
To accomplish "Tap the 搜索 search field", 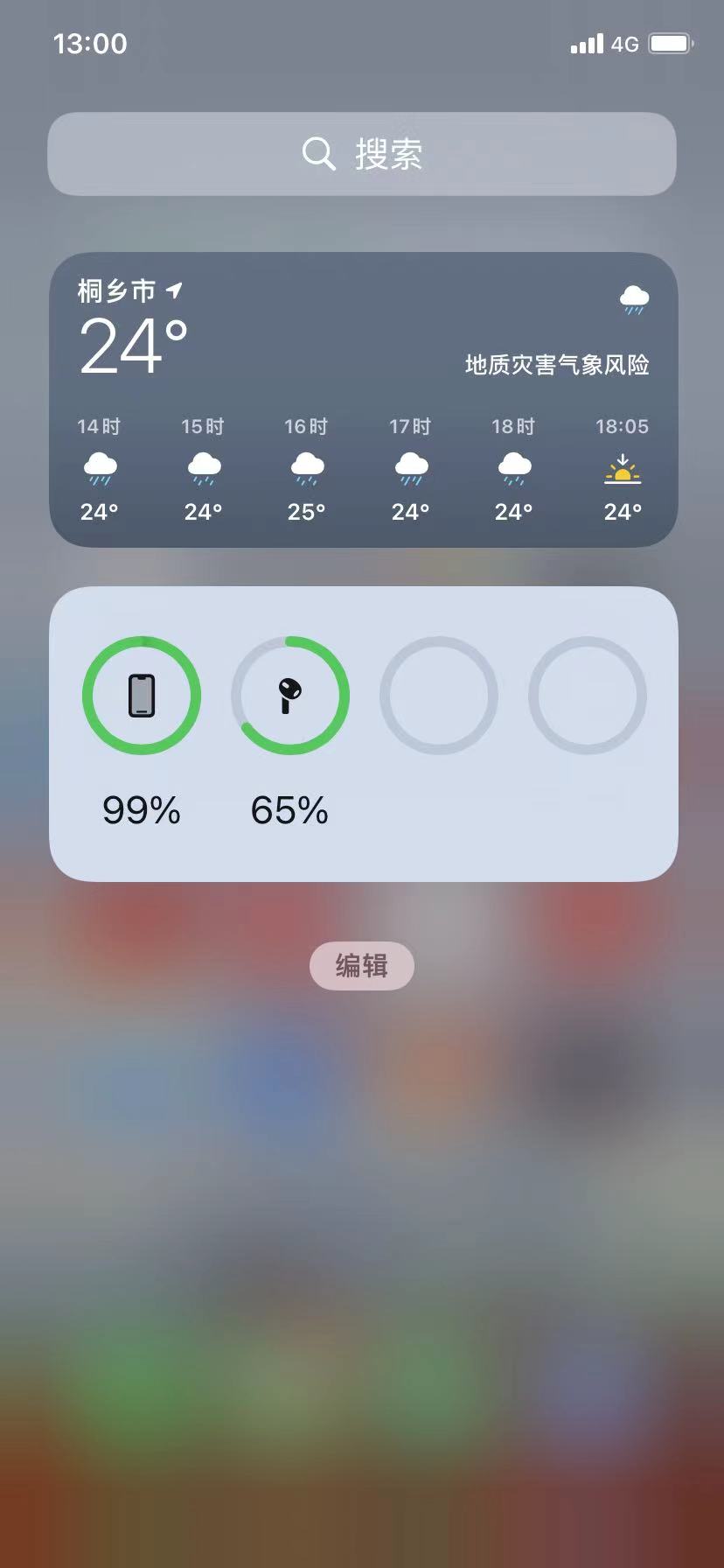I will 362,154.
